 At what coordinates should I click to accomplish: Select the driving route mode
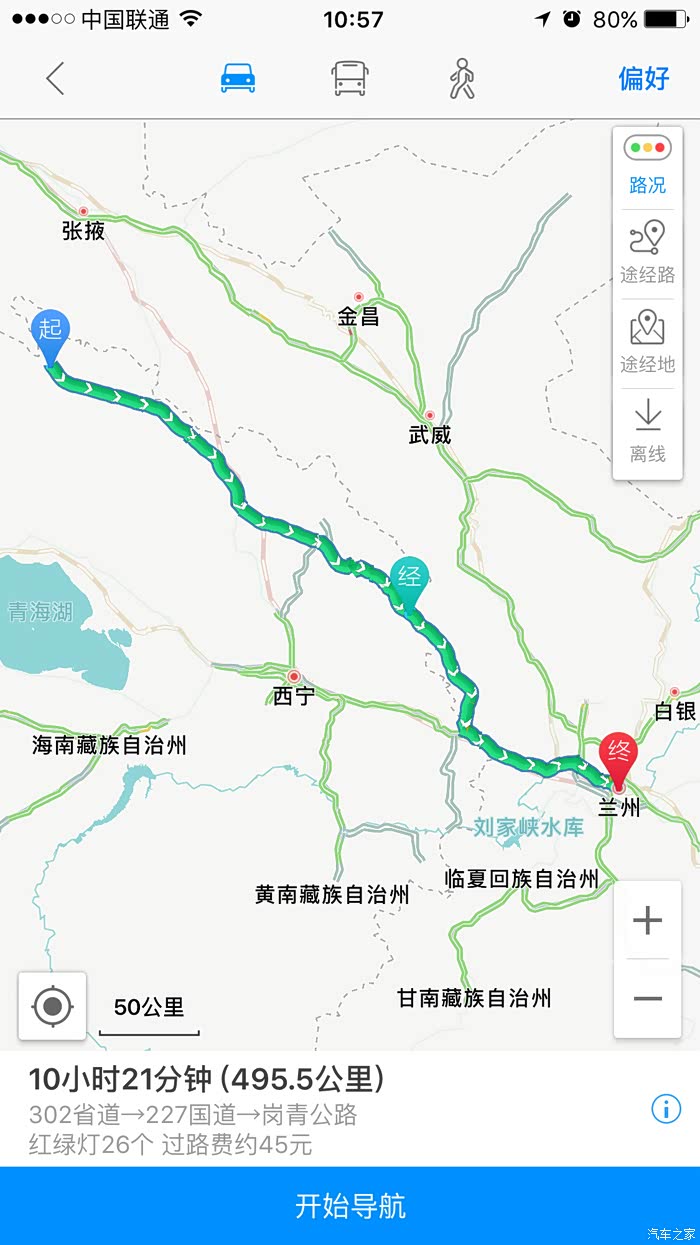(x=238, y=78)
